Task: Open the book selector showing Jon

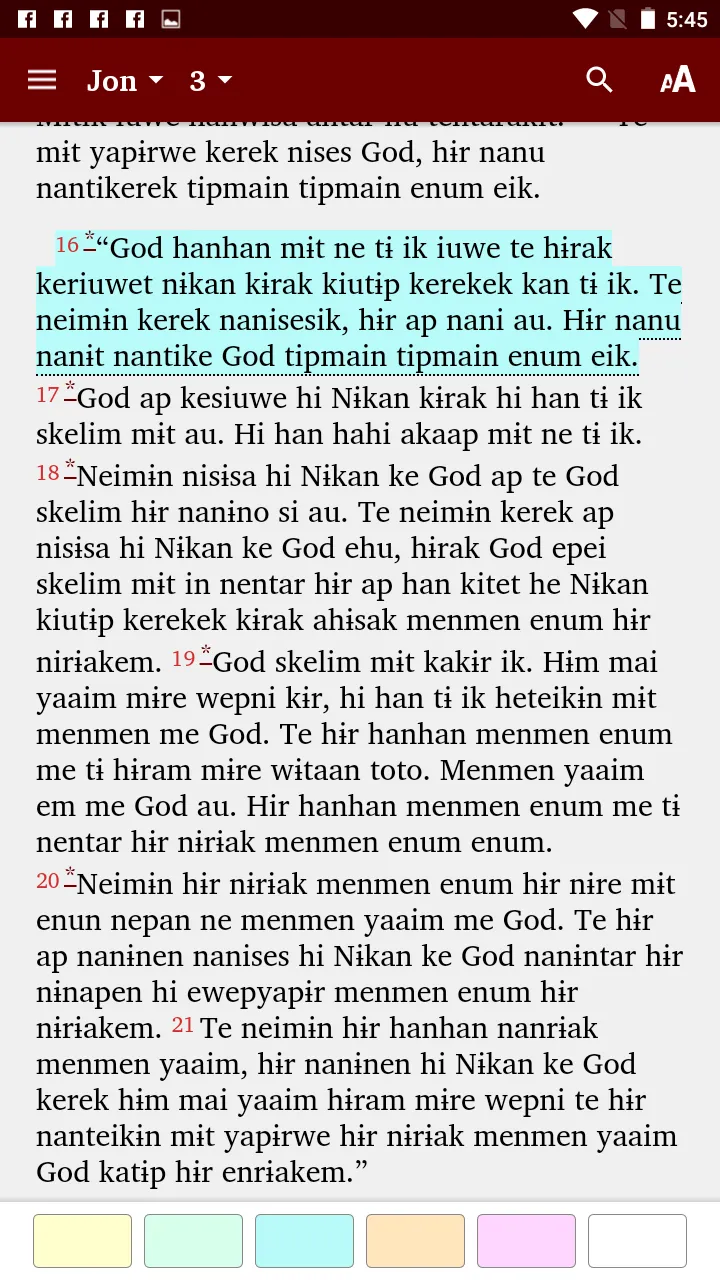Action: click(x=110, y=80)
